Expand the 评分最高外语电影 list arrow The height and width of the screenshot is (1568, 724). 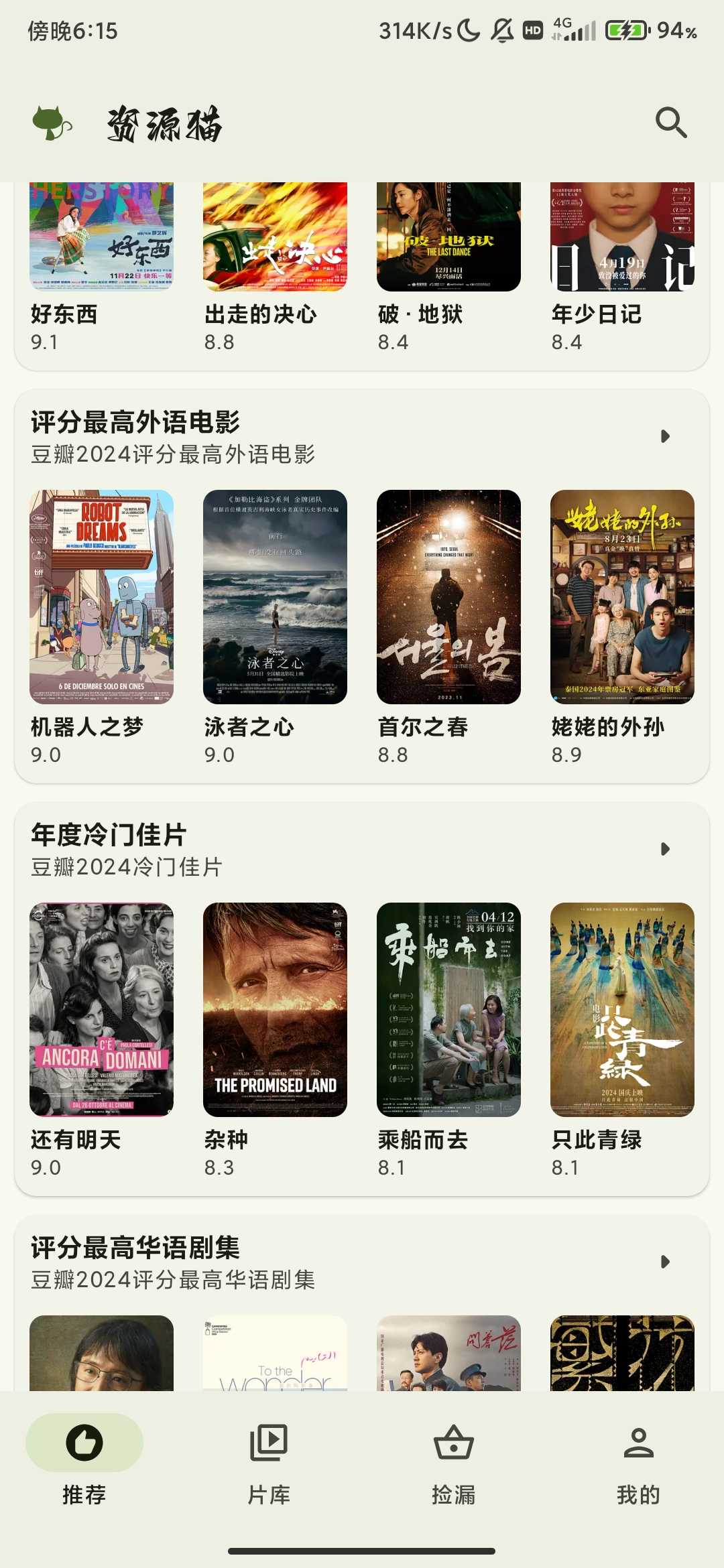pyautogui.click(x=665, y=436)
